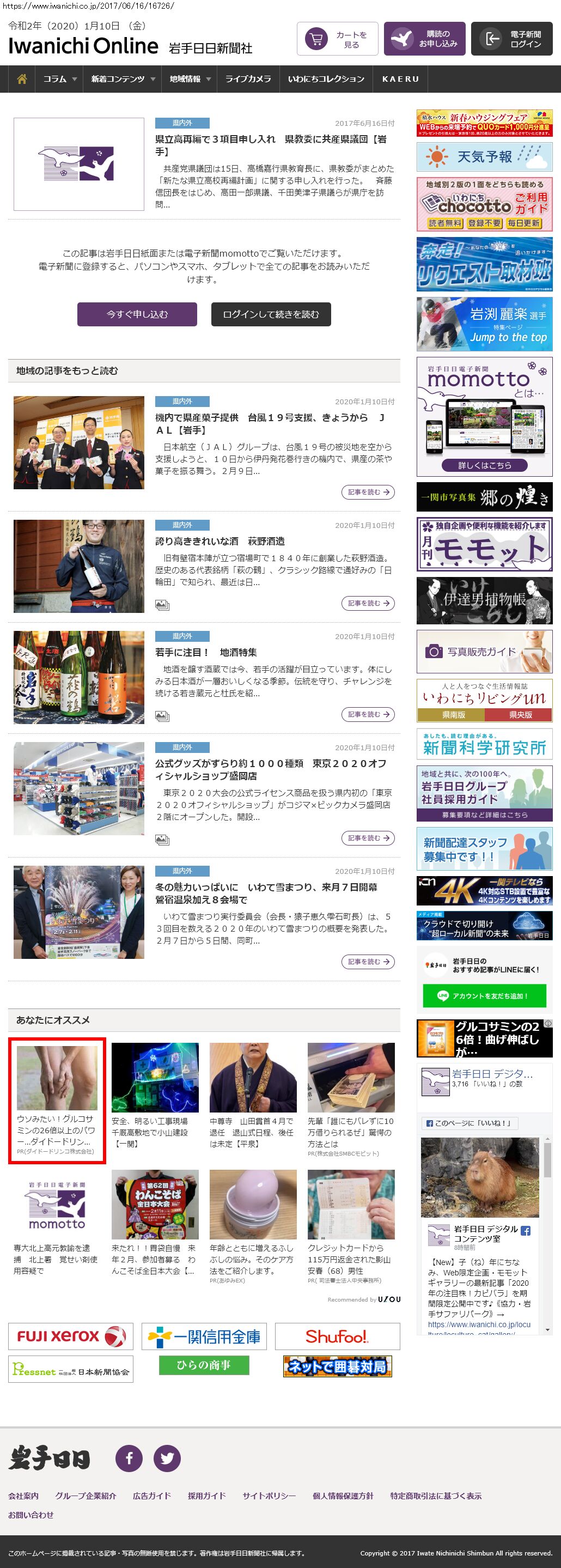Open the 天気予報 weather banner
Viewport: 561px width, 1568px height.
coord(484,157)
